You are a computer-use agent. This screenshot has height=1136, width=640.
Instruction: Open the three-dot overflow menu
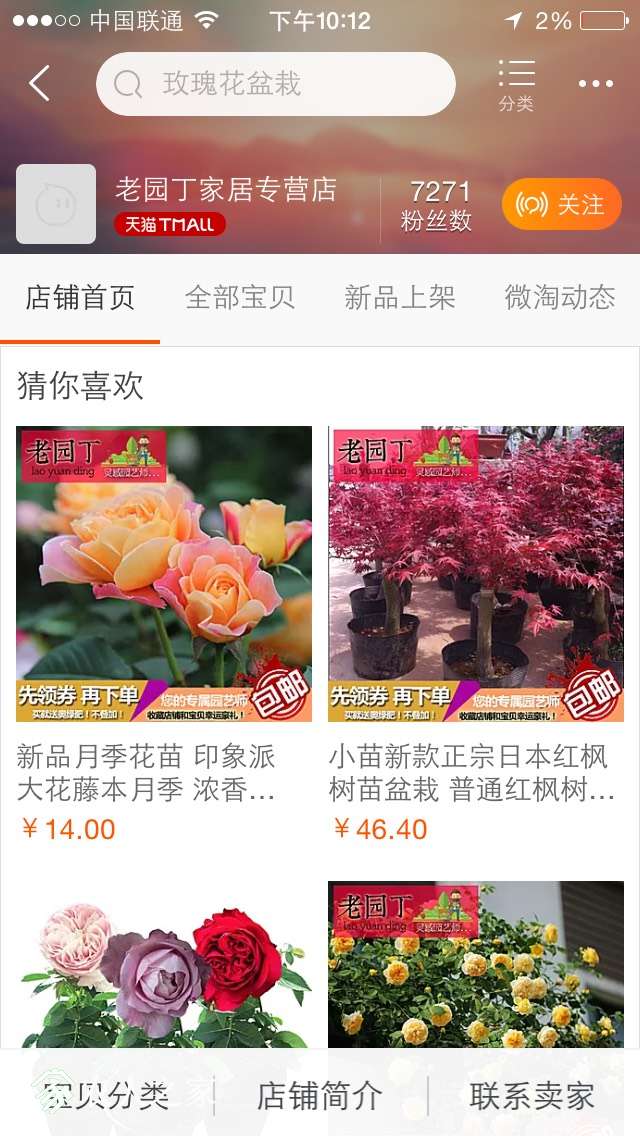596,84
